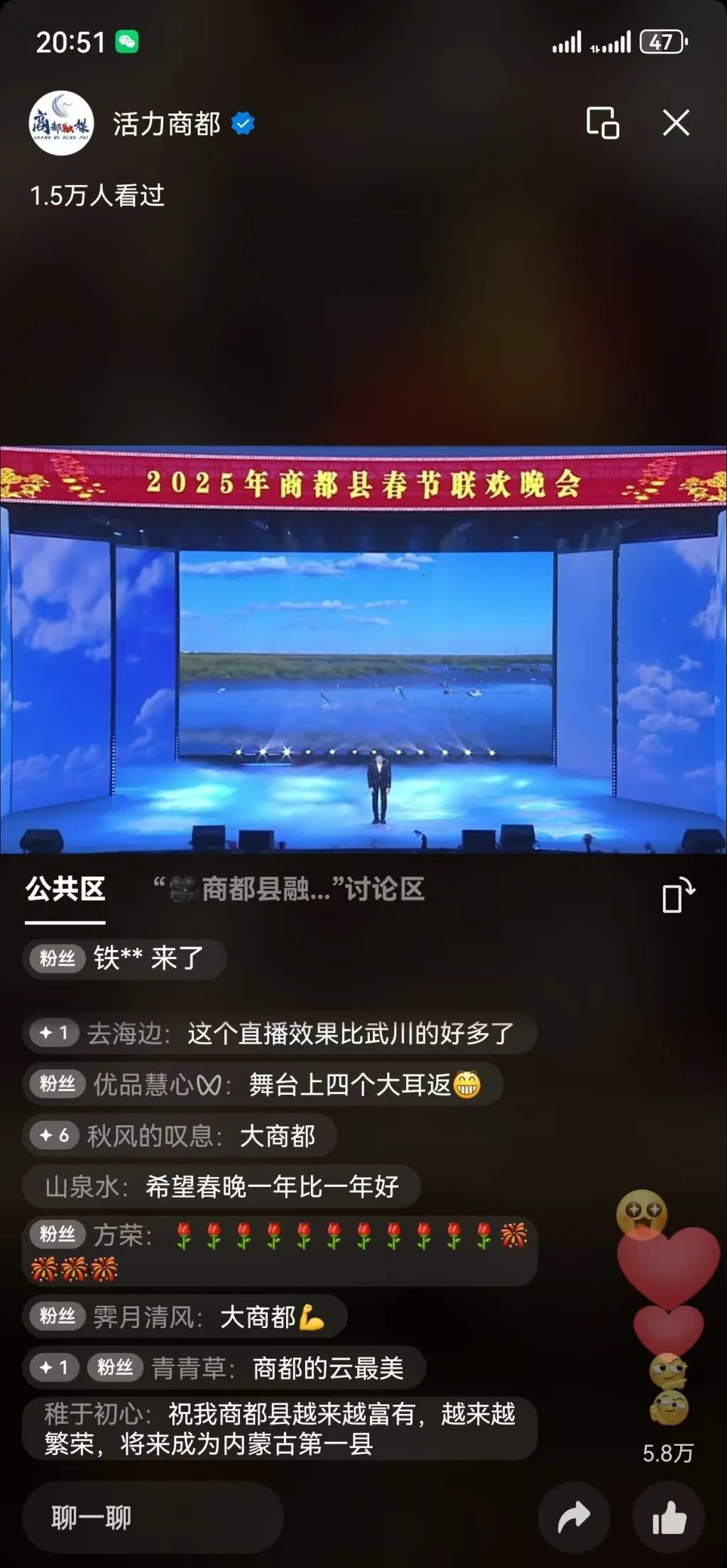Image resolution: width=727 pixels, height=1568 pixels.
Task: Close the live stream
Action: click(x=675, y=123)
